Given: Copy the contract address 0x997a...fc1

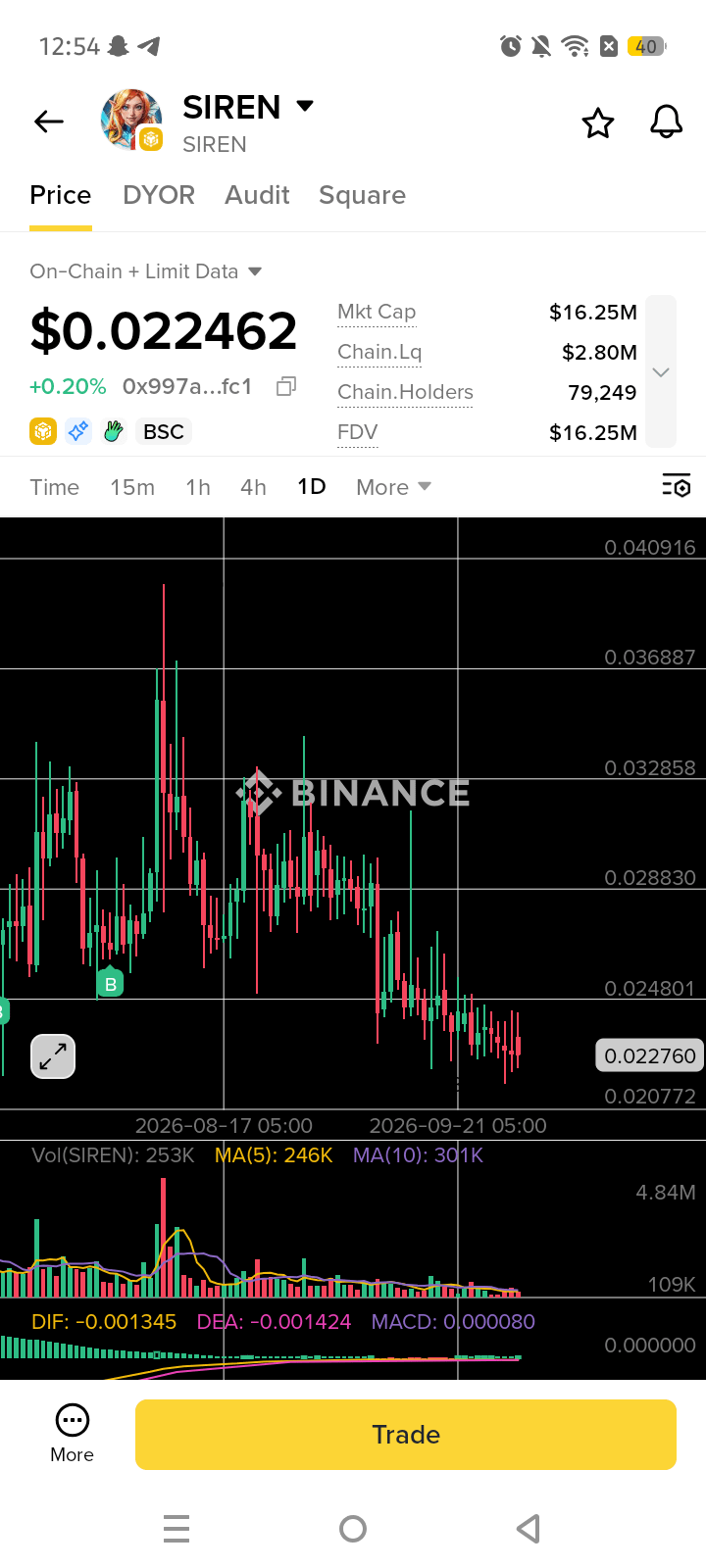Looking at the screenshot, I should point(286,386).
